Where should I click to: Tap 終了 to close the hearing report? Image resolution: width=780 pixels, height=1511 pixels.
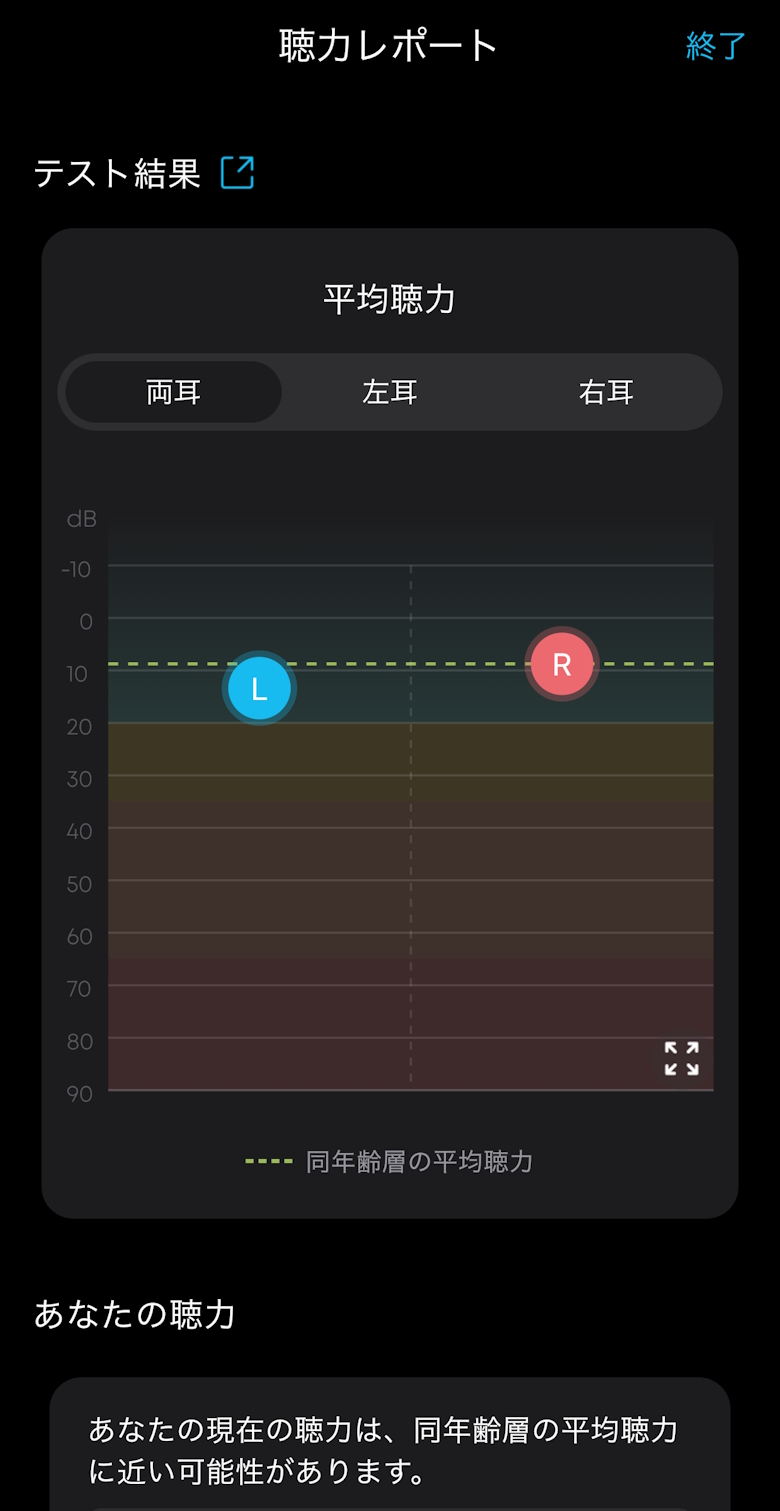tap(715, 46)
